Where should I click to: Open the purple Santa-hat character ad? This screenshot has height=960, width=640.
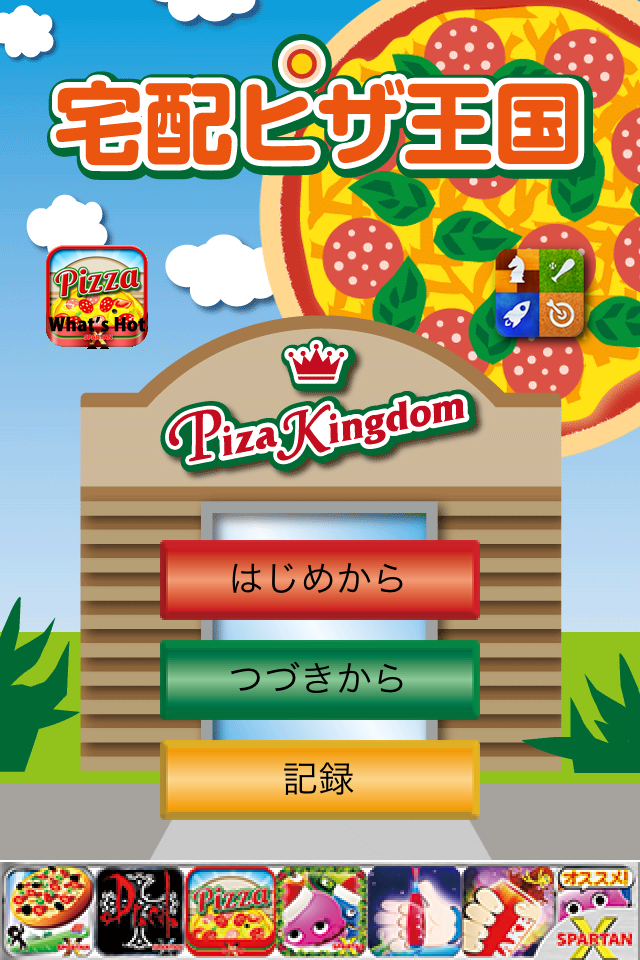(x=322, y=910)
